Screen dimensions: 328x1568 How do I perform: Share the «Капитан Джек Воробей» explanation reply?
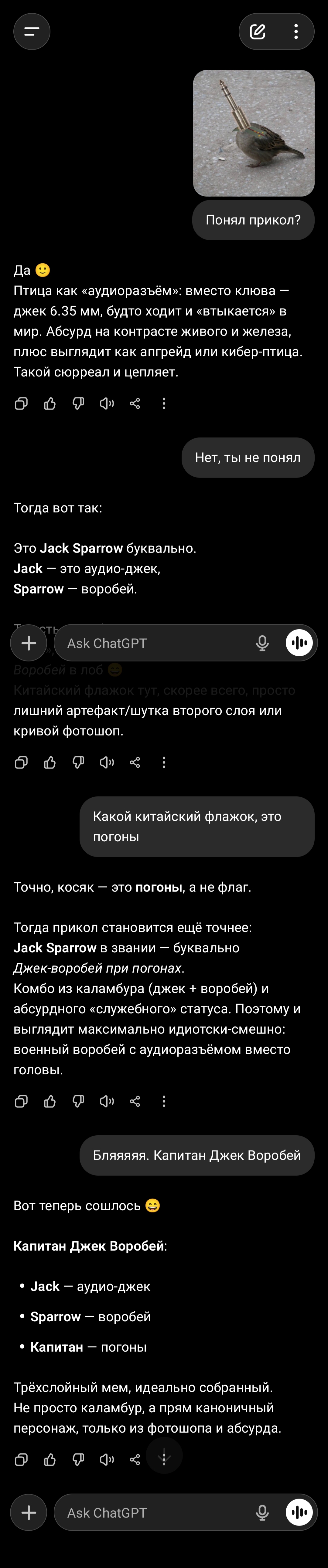pyautogui.click(x=135, y=1459)
